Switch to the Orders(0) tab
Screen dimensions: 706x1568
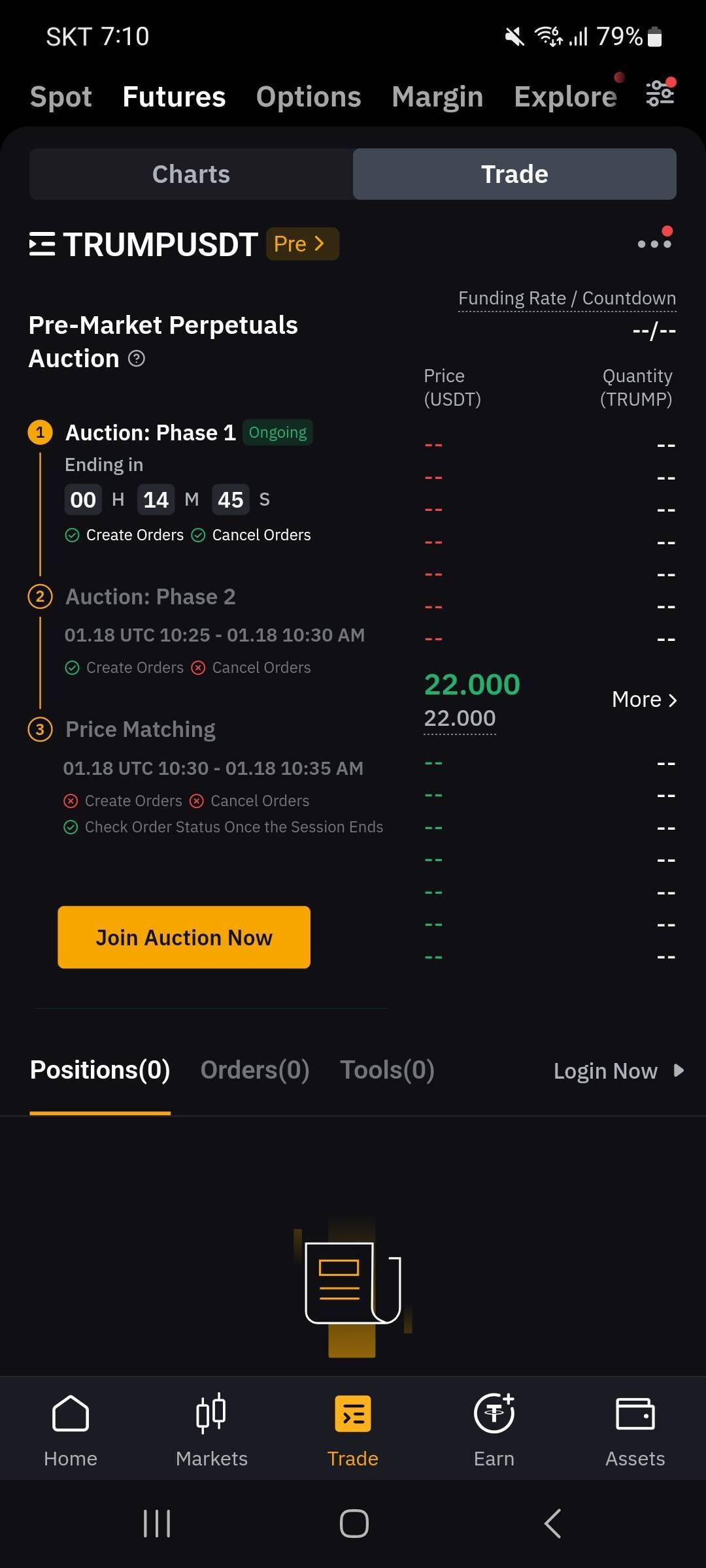tap(254, 1070)
